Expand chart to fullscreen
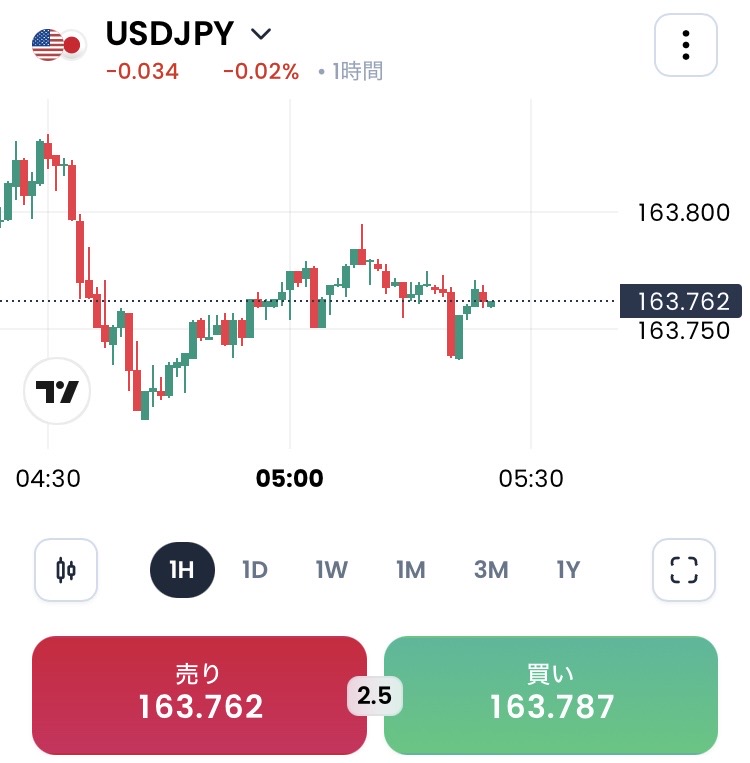This screenshot has width=750, height=763. click(x=684, y=569)
